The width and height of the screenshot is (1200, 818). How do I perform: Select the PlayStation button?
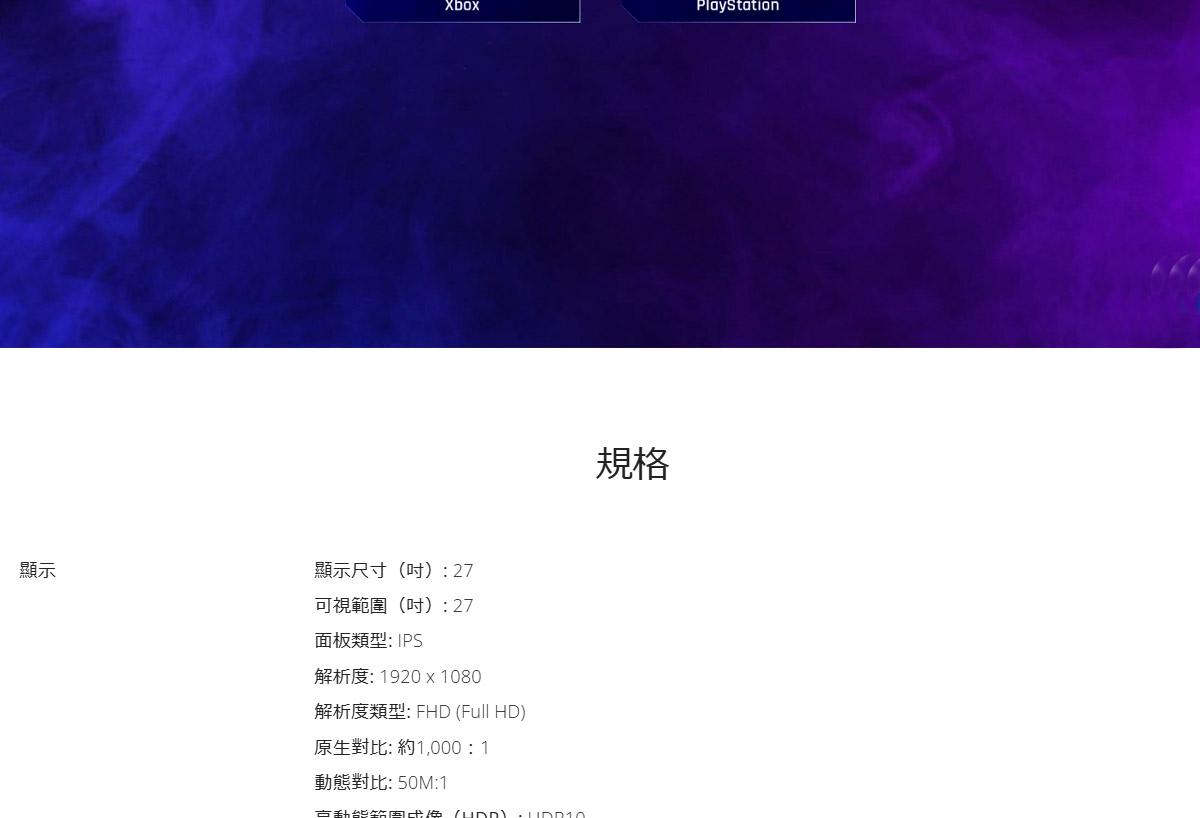[x=738, y=8]
